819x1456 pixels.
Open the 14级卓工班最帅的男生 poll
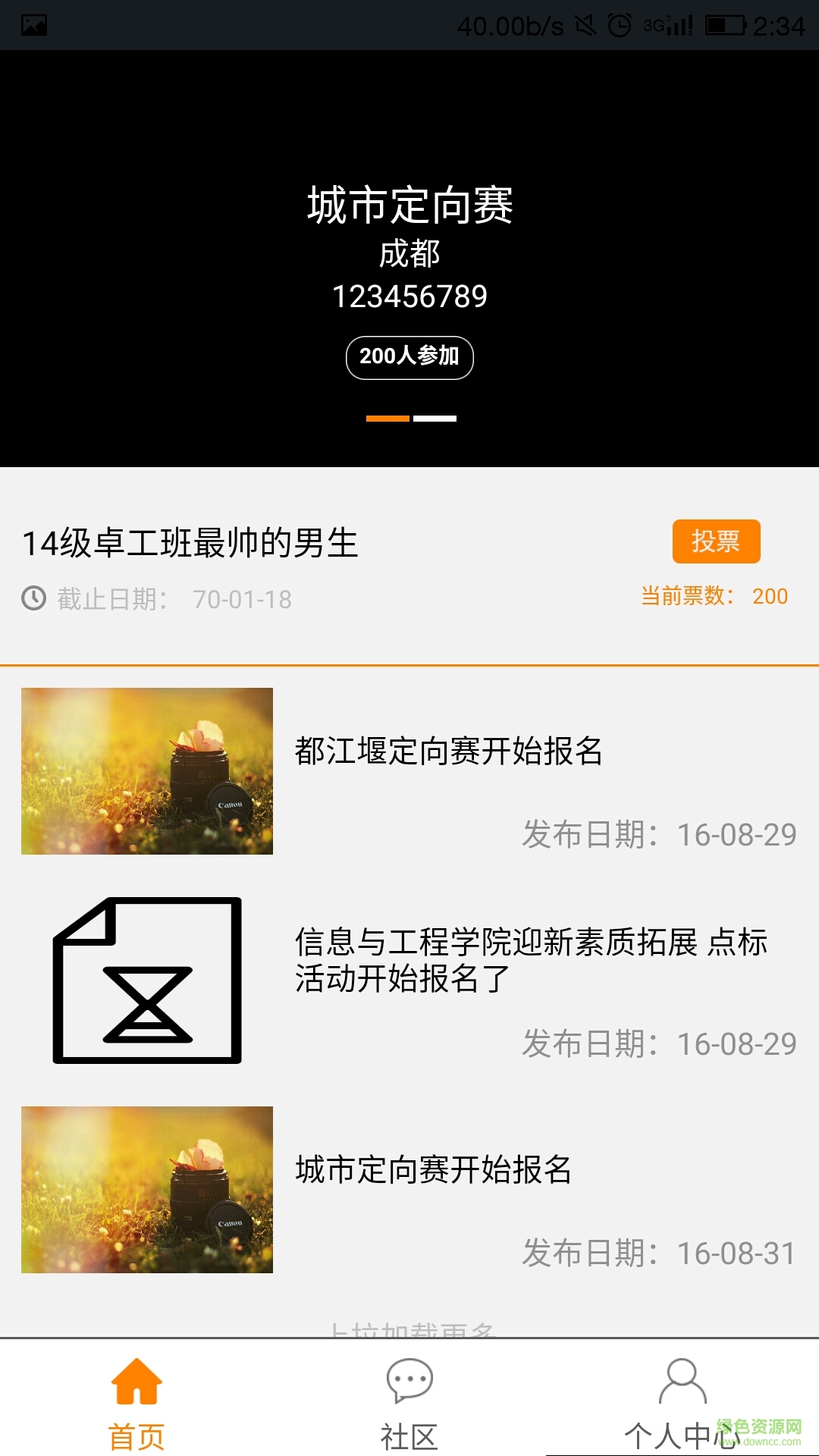[x=190, y=543]
